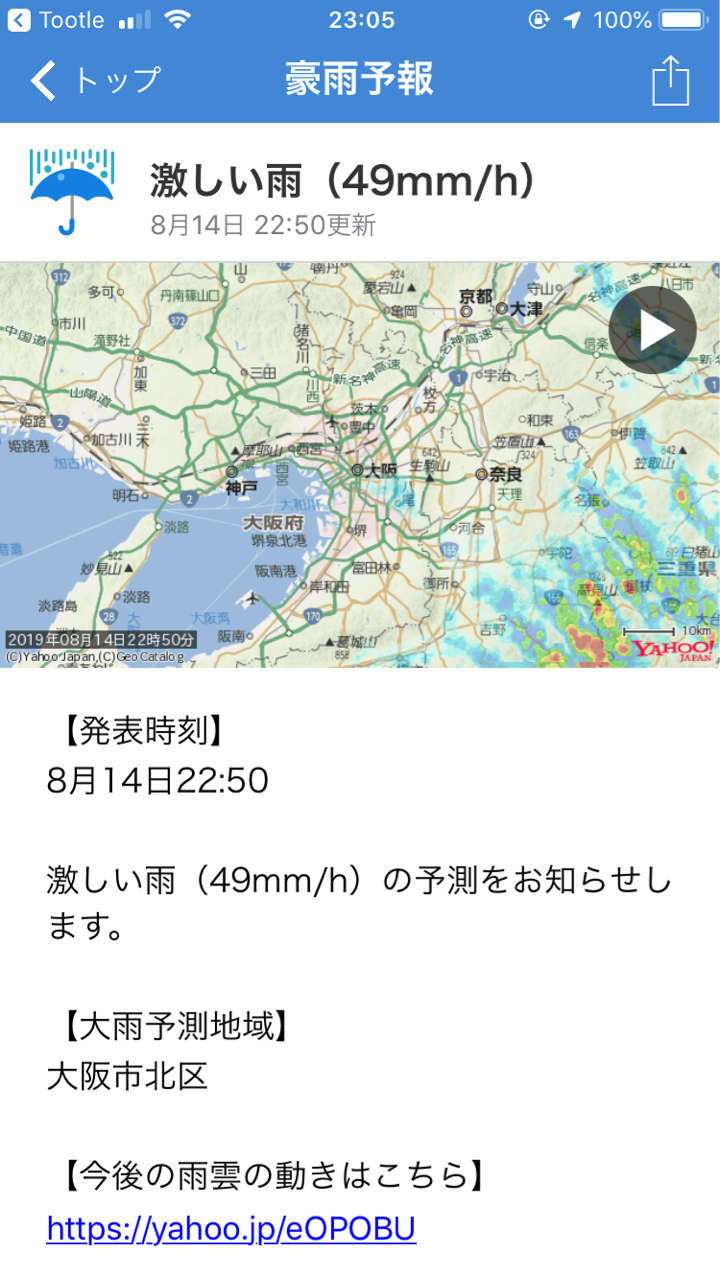720x1280 pixels.
Task: Share this heavy rain forecast
Action: click(x=670, y=80)
